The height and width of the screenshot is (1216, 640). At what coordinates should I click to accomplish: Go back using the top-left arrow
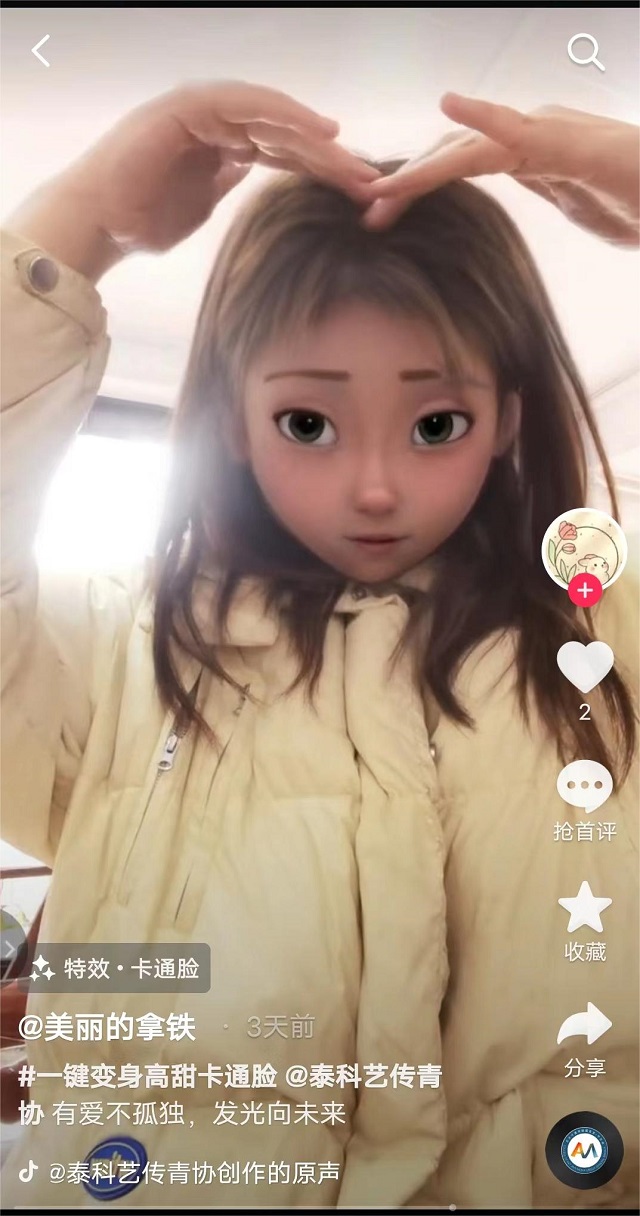pos(41,51)
